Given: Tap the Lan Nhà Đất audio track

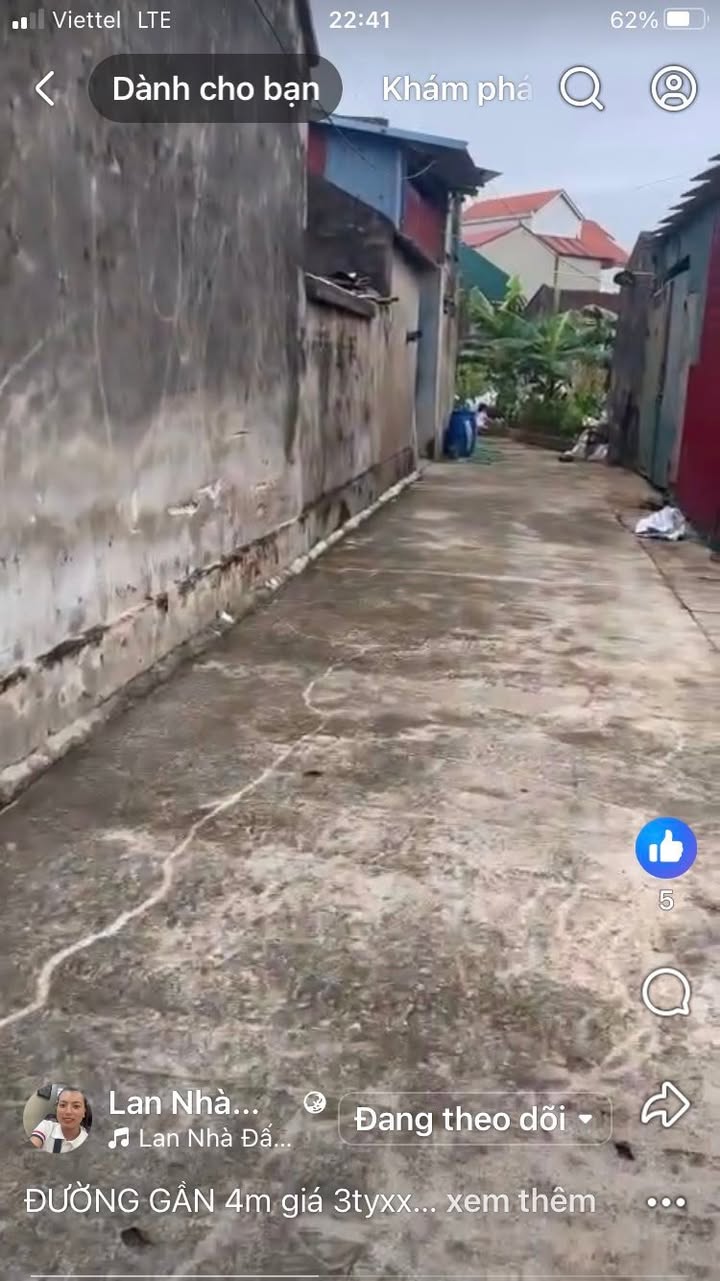Looking at the screenshot, I should (200, 1138).
